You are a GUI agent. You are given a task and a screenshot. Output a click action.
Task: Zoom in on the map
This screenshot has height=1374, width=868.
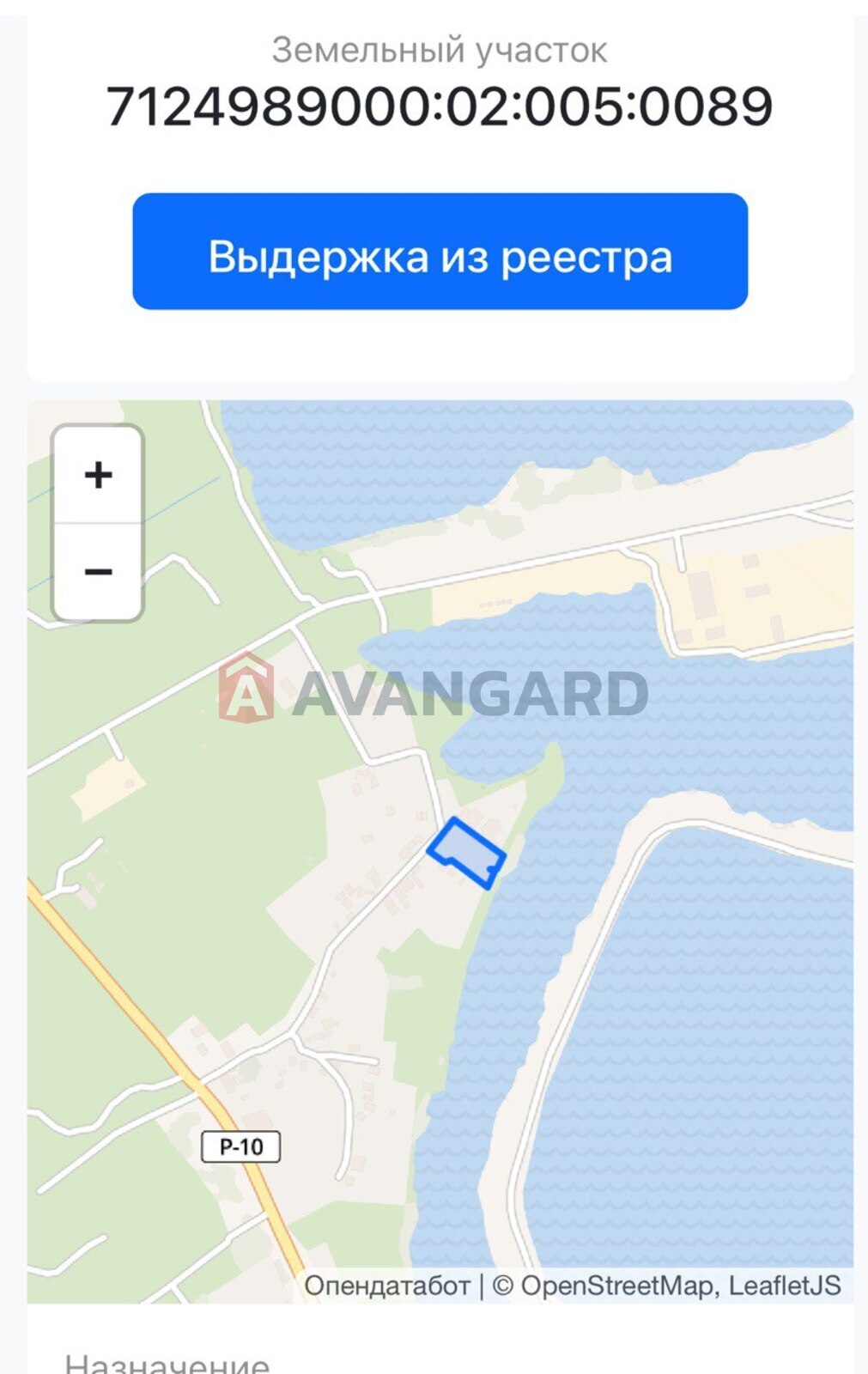coord(98,475)
